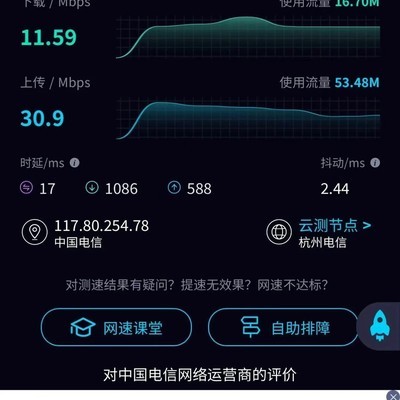Dismiss the bottom banner with the X

click(x=393, y=396)
